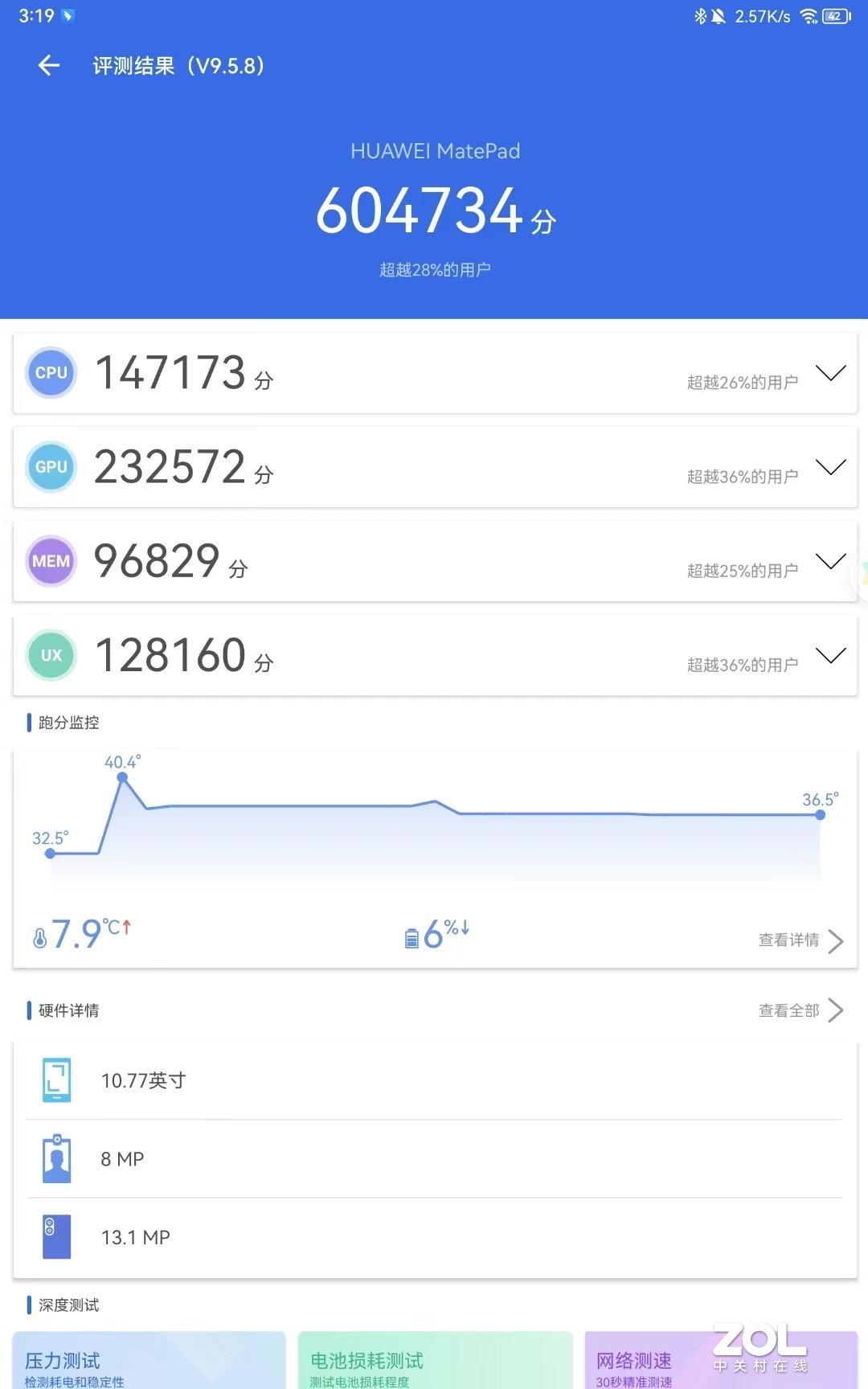Image resolution: width=868 pixels, height=1389 pixels.
Task: Expand the UX score section
Action: (830, 655)
